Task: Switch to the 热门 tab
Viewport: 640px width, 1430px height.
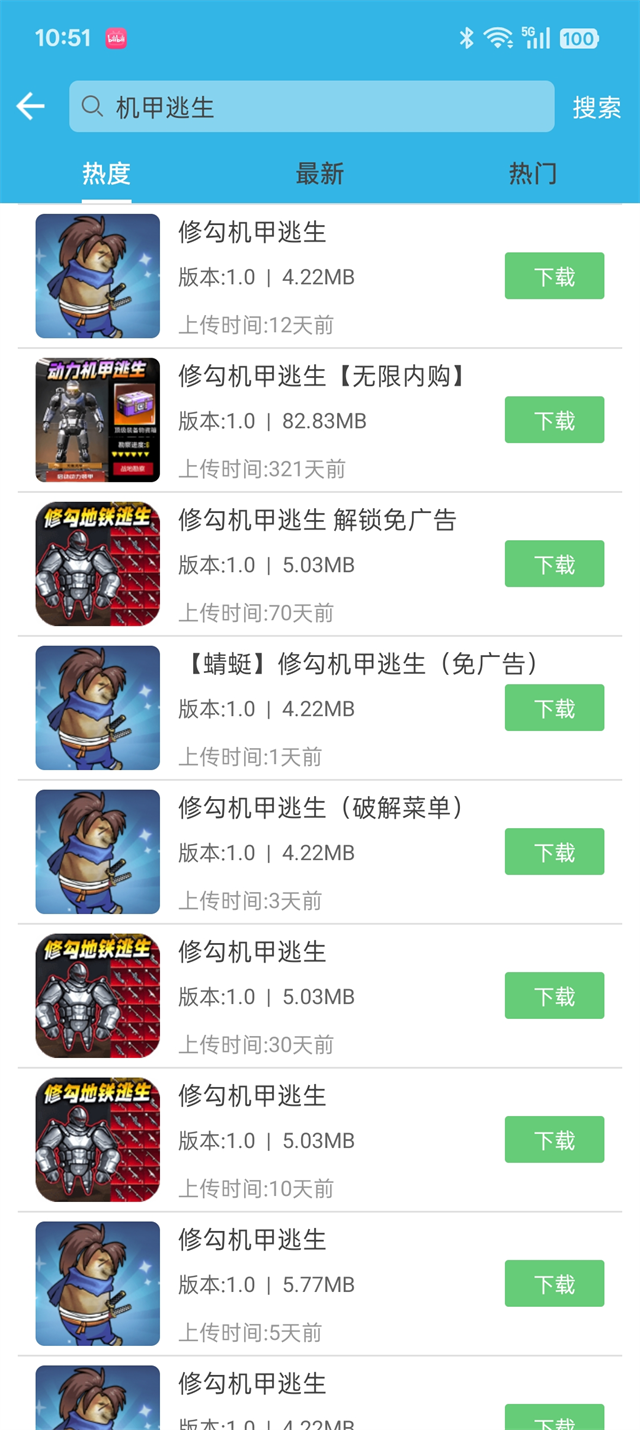Action: (533, 174)
